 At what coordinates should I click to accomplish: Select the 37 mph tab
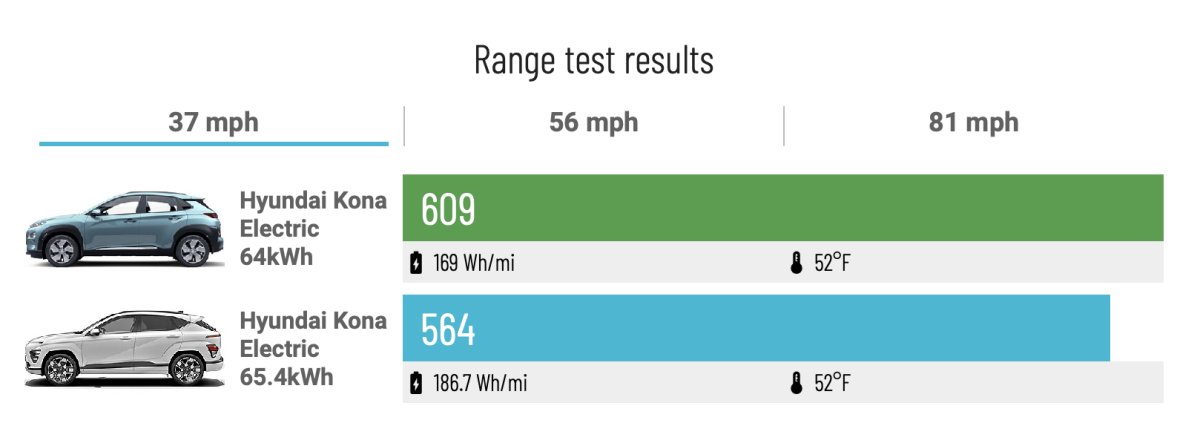[213, 123]
